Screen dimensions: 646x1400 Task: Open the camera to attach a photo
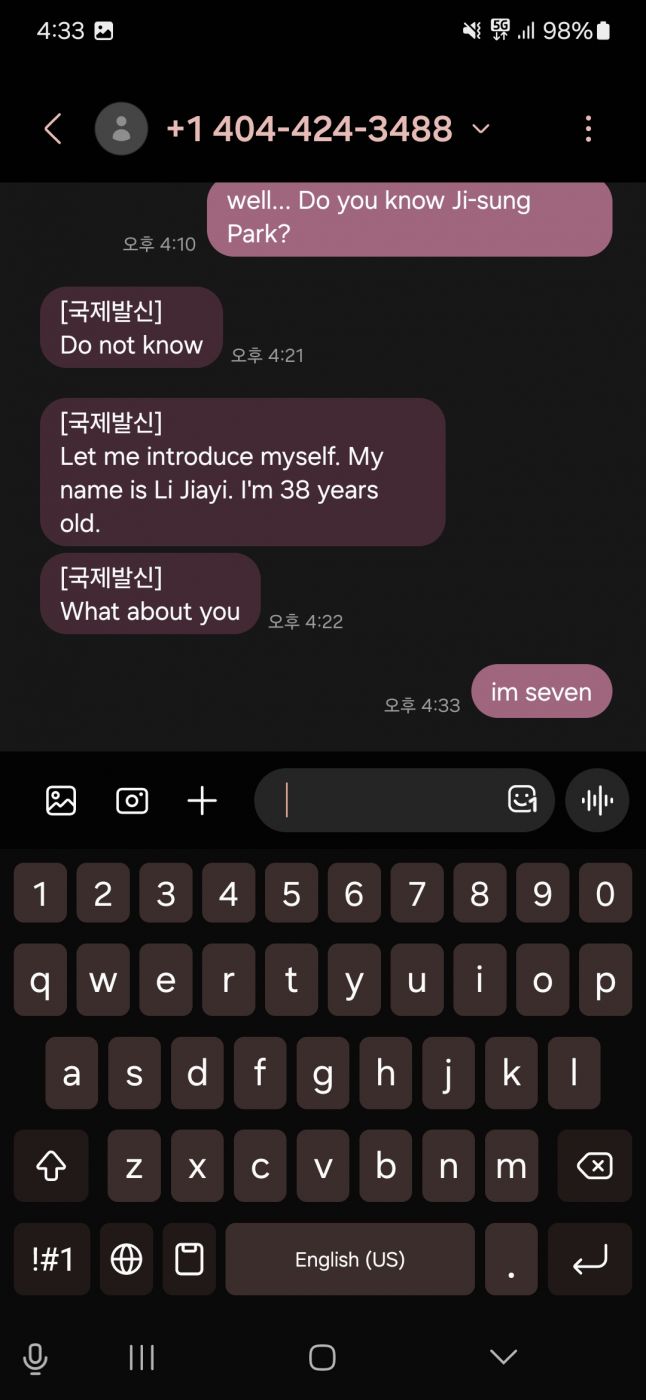tap(132, 801)
